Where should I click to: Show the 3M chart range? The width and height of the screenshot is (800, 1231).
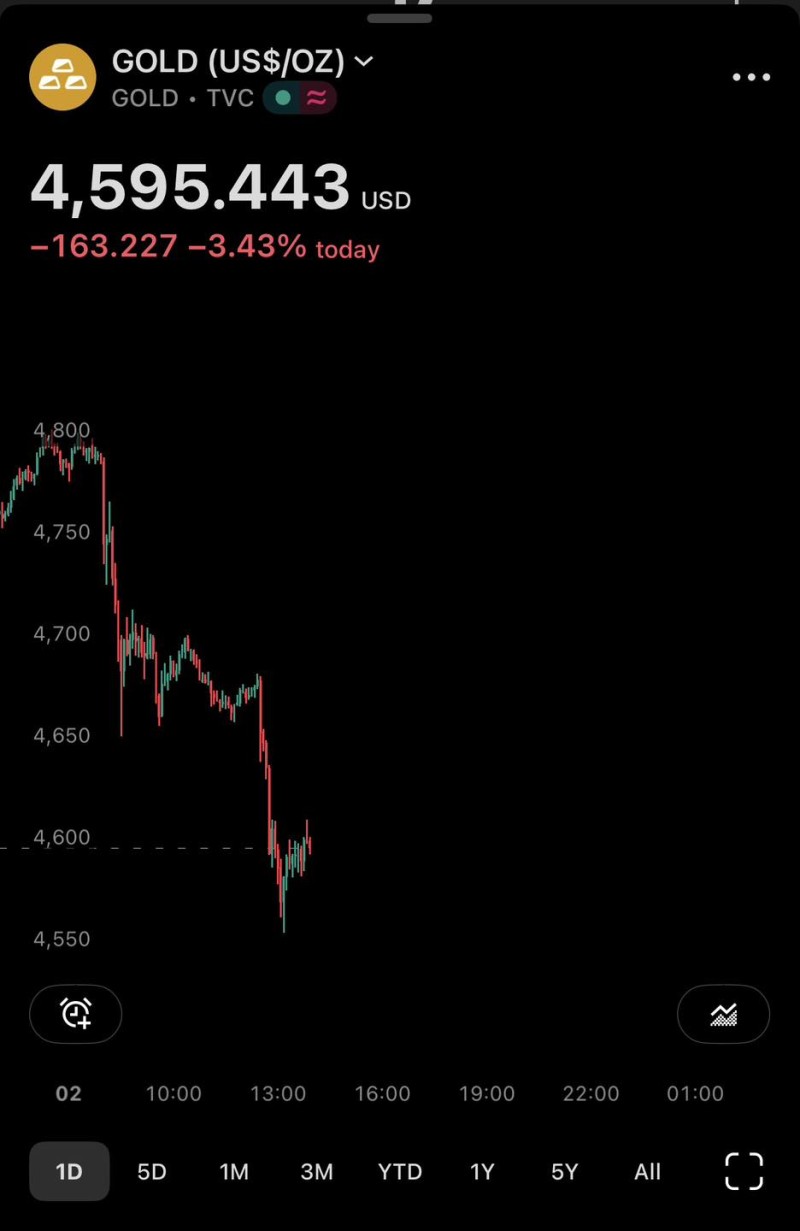(x=317, y=1171)
